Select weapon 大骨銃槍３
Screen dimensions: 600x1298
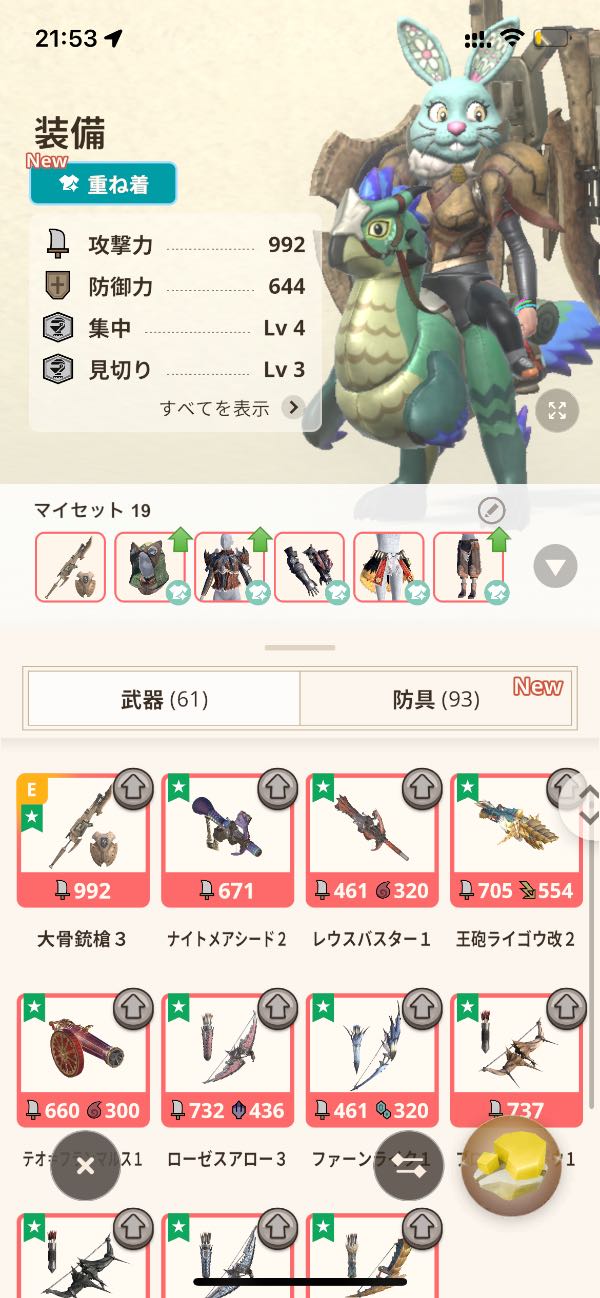click(82, 840)
